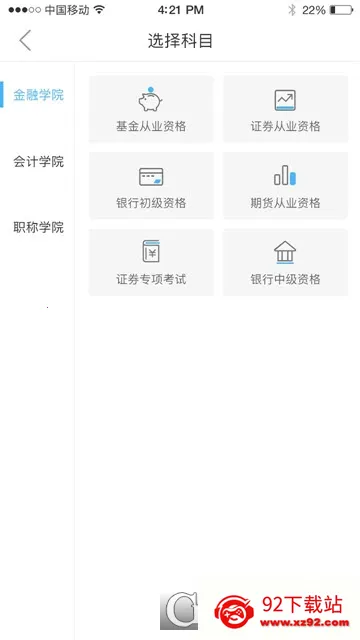
Task: Open the 证券从业资格 subject
Action: point(285,109)
